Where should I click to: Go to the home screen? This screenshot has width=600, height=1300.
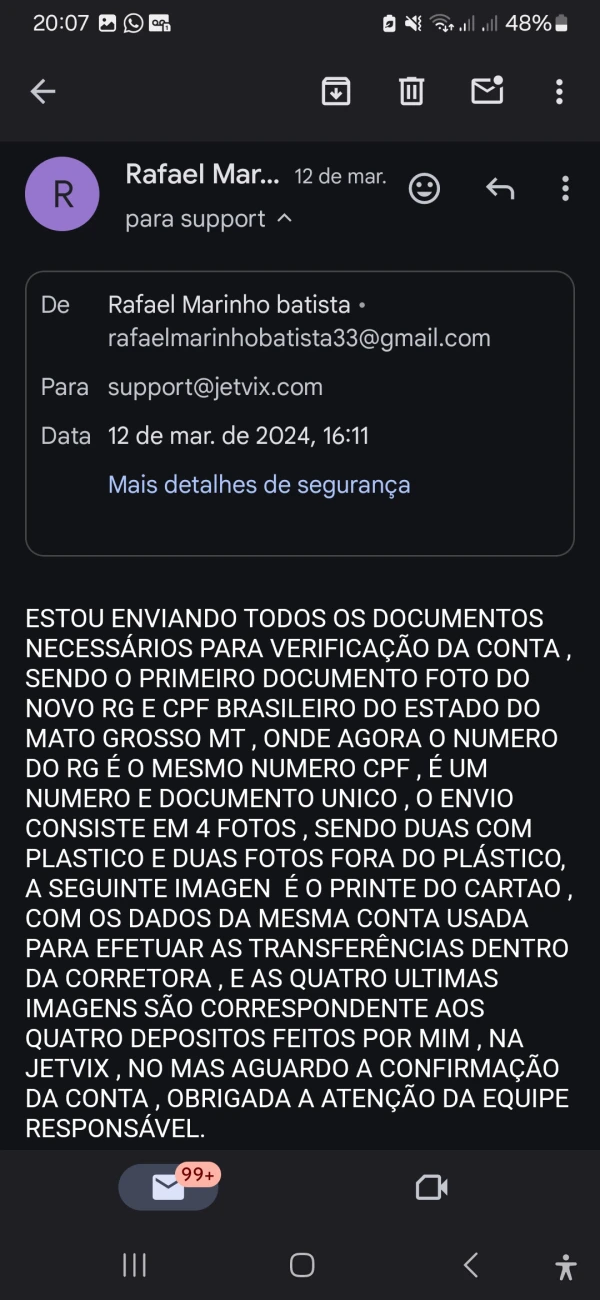point(301,1265)
